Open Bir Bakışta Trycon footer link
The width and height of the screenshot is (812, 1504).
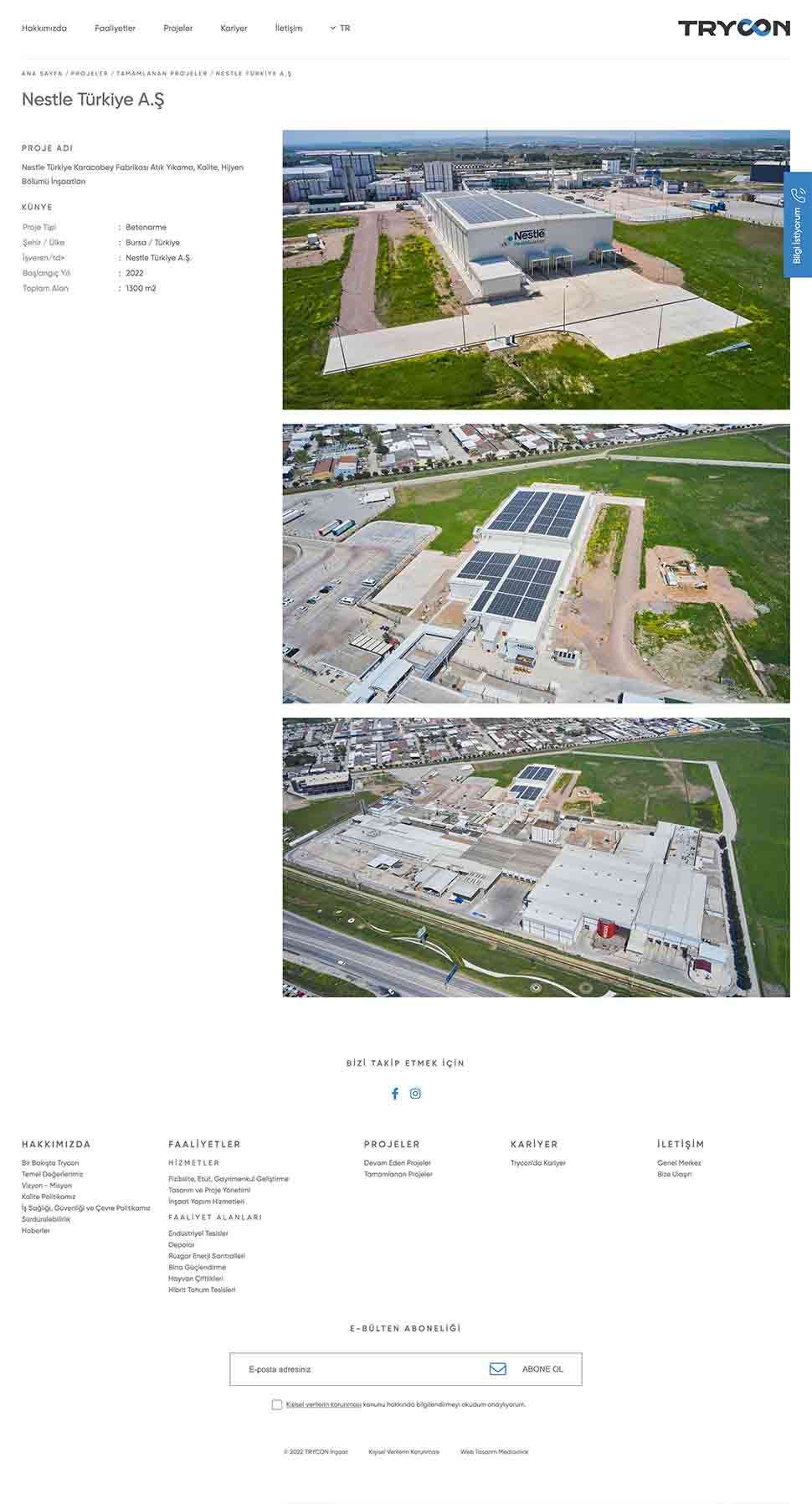click(x=50, y=1163)
